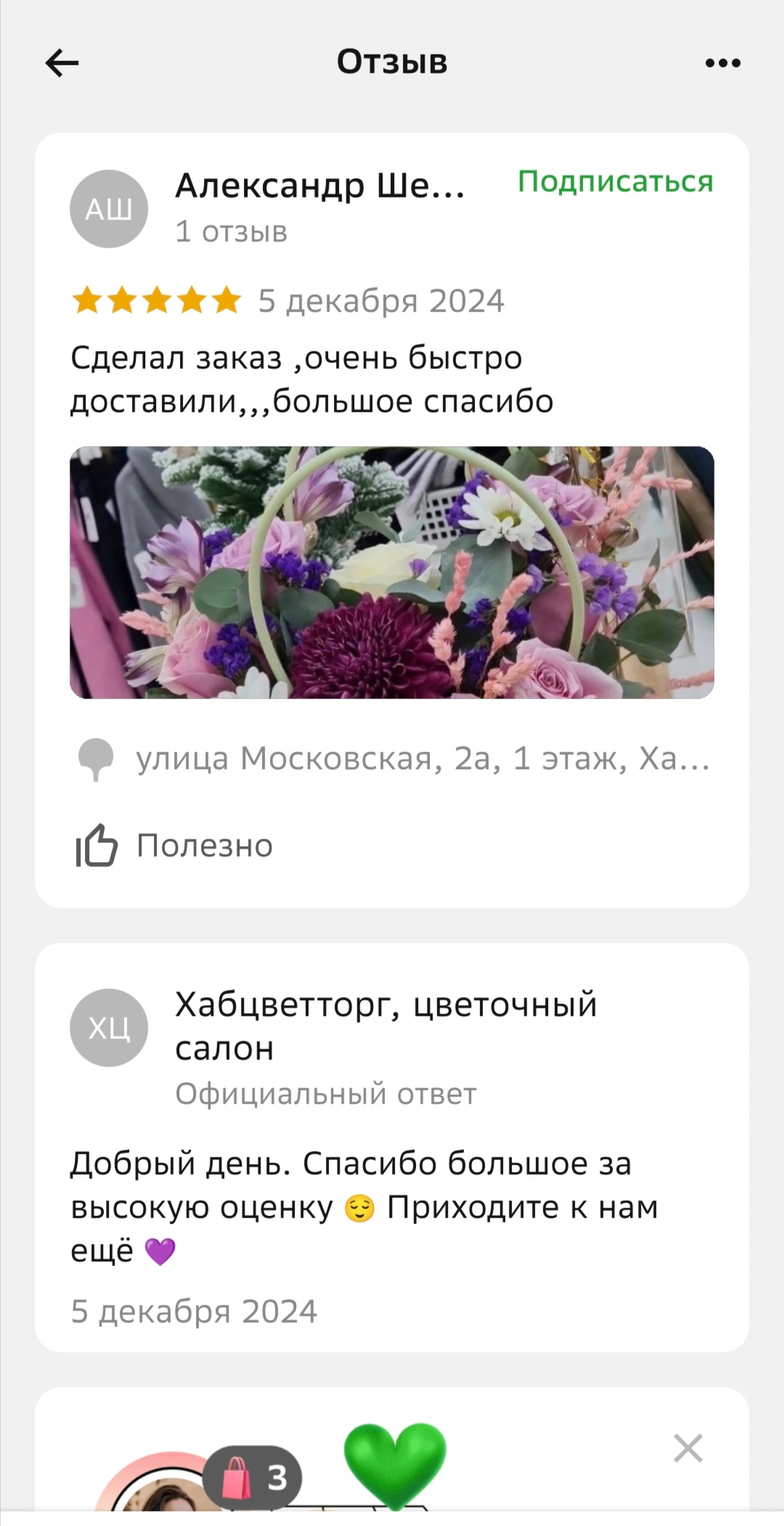Screen dimensions: 784x1526
Task: Go back using the arrow icon
Action: [62, 63]
